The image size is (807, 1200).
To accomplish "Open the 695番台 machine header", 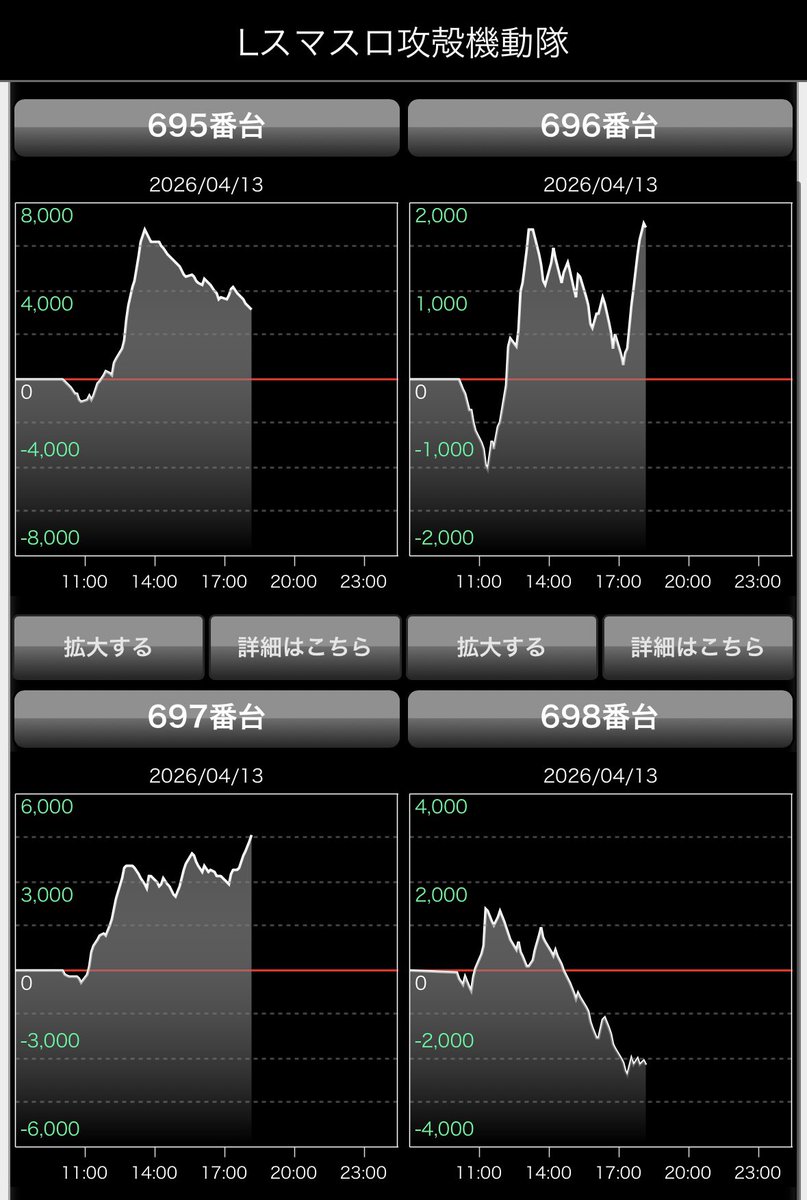I will [x=206, y=127].
